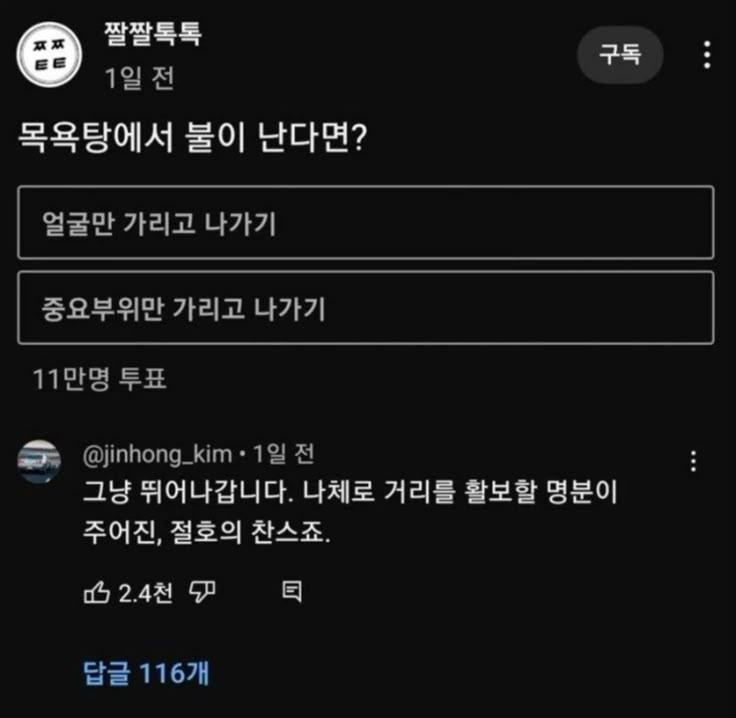The height and width of the screenshot is (718, 736).
Task: Vote for 중요부위만 가리고 나가기
Action: tap(366, 308)
